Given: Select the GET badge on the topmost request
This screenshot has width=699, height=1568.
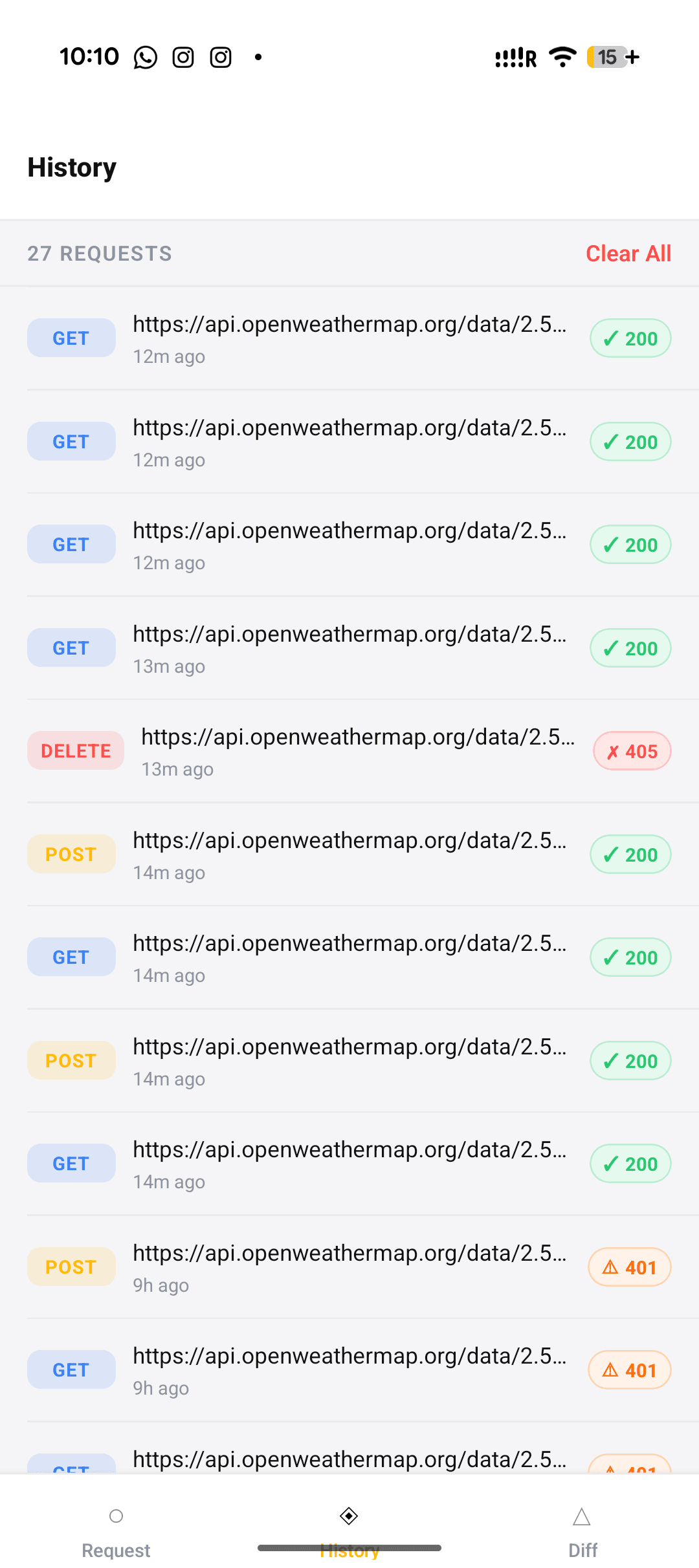Looking at the screenshot, I should click(x=71, y=337).
